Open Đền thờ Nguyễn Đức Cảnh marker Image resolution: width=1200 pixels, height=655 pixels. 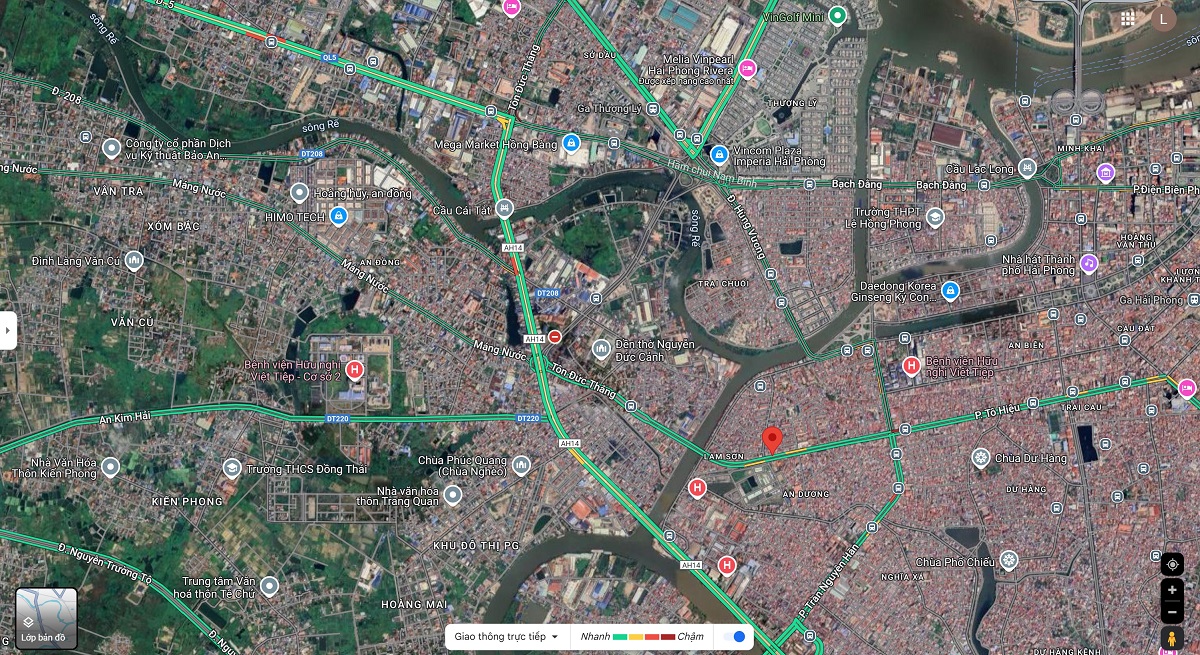pos(601,348)
